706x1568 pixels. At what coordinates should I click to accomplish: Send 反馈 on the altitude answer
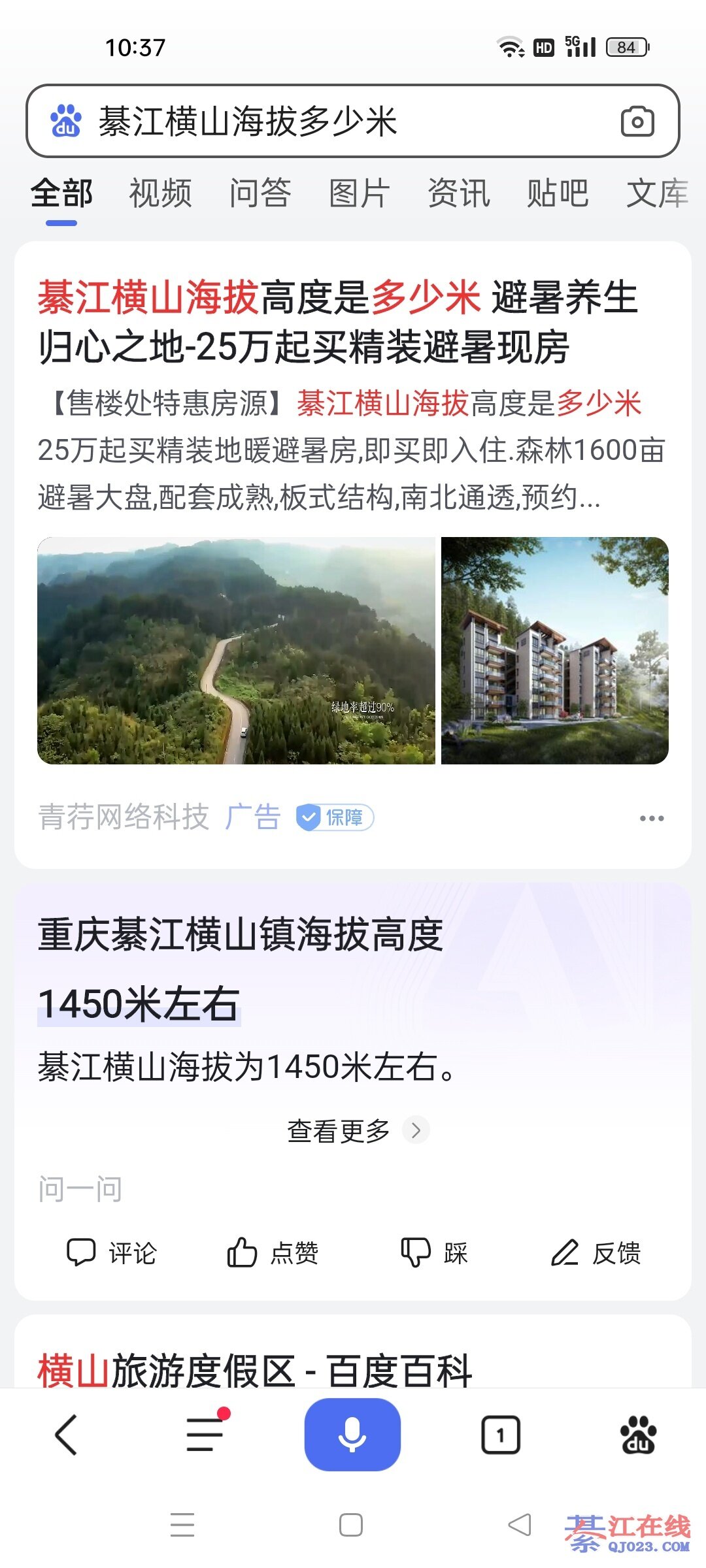tap(596, 1253)
